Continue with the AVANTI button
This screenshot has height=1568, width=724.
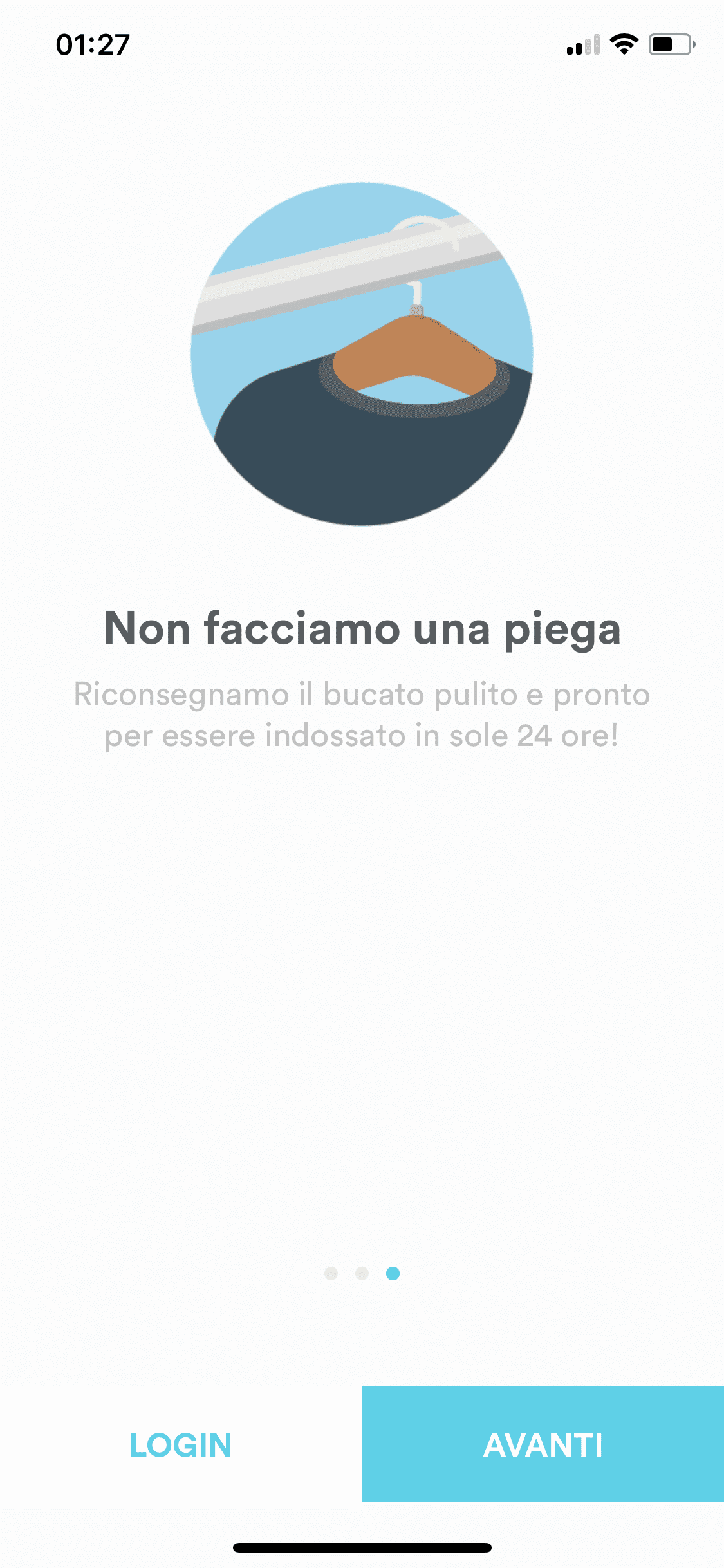[x=543, y=1445]
